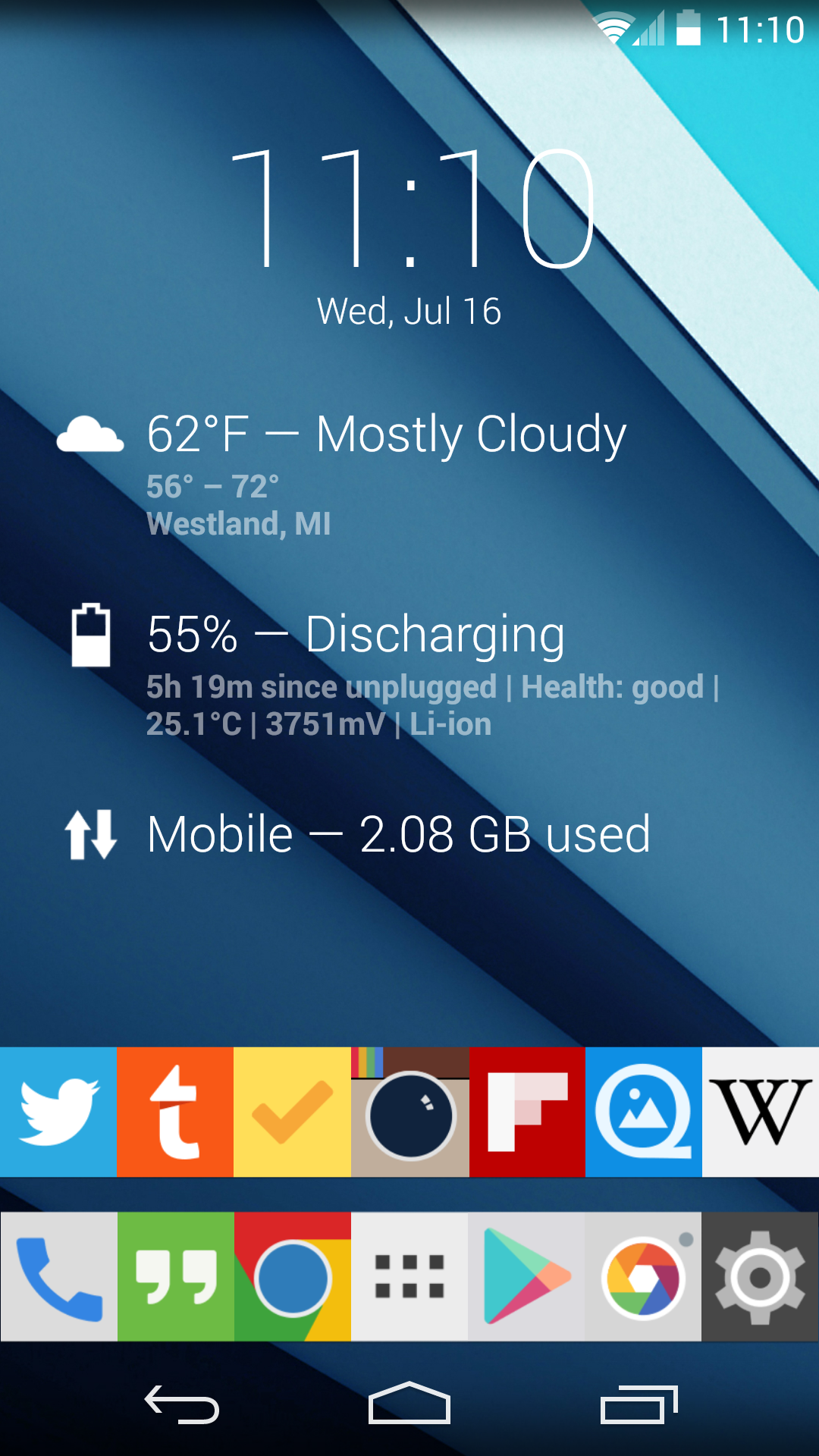This screenshot has height=1456, width=819.
Task: Launch the Chrome browser
Action: pyautogui.click(x=292, y=1277)
